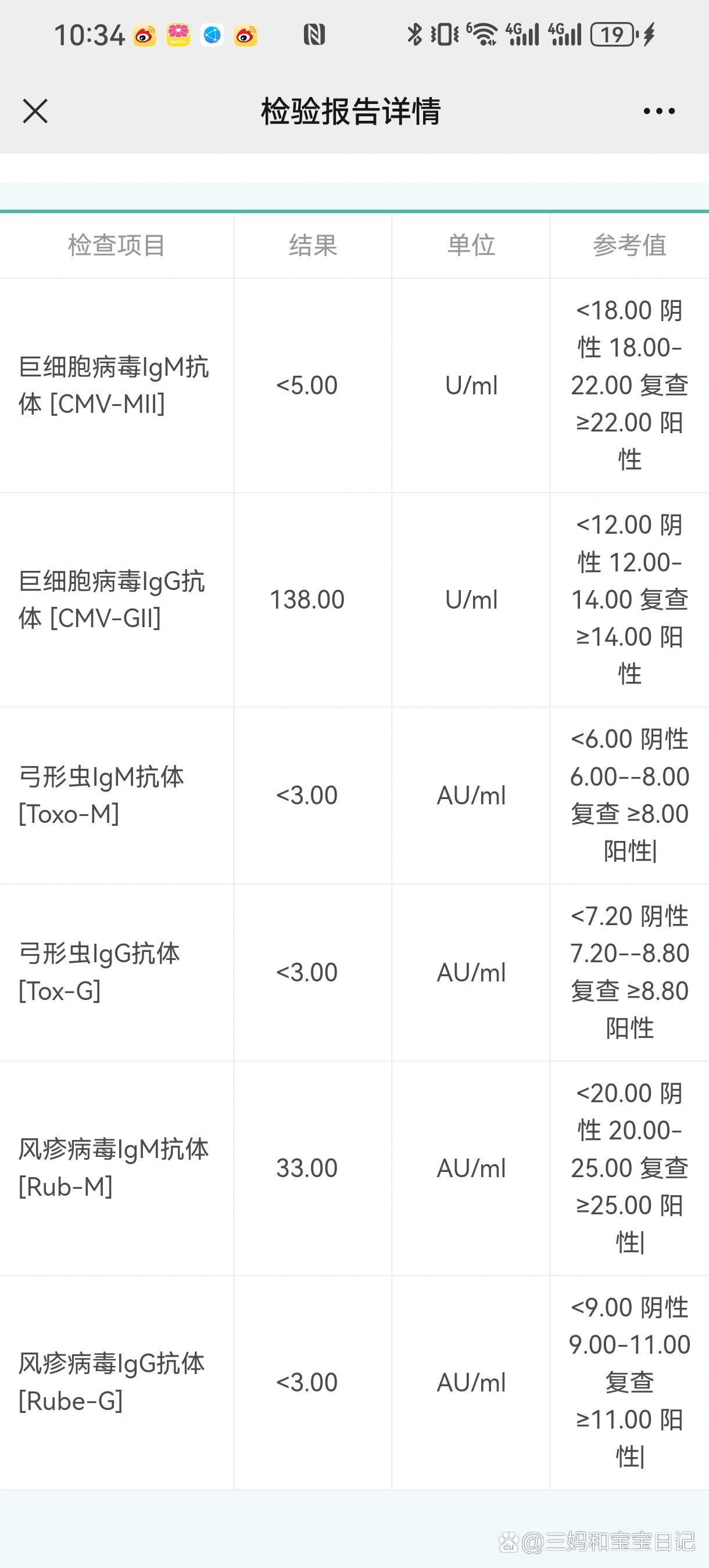
Task: Tap the Bluetooth icon in status bar
Action: pos(414,35)
